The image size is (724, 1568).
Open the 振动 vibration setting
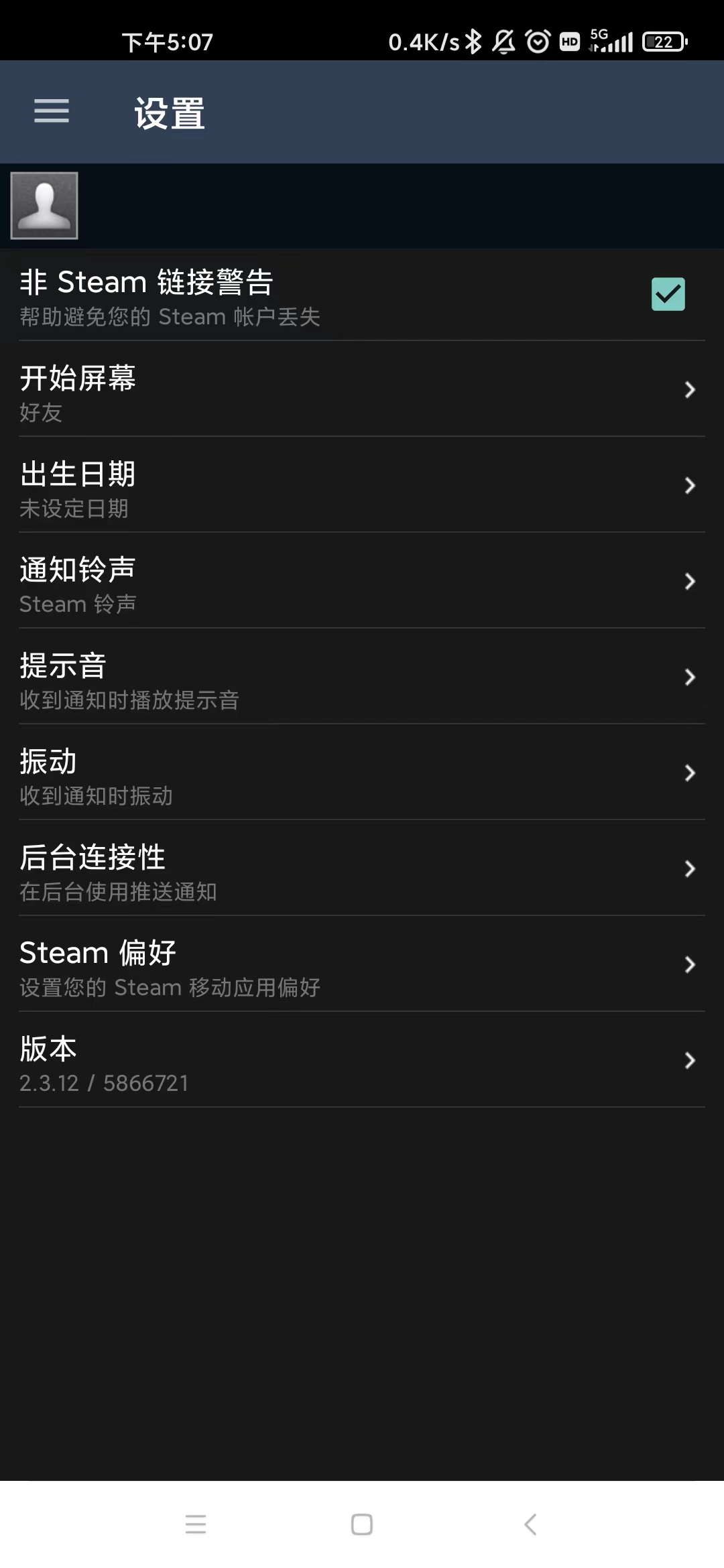[362, 773]
